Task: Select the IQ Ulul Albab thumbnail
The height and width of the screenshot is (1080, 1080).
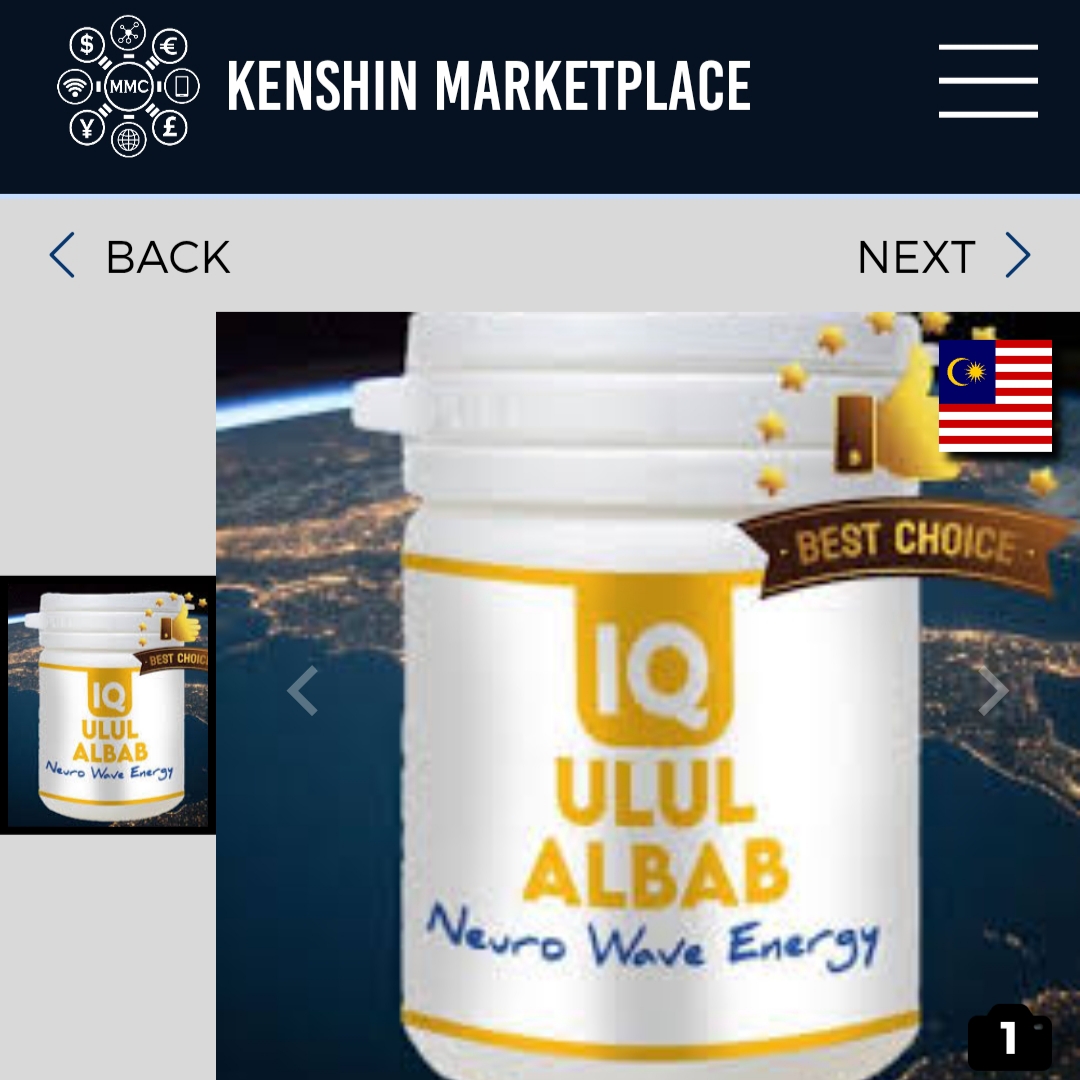Action: pos(108,704)
